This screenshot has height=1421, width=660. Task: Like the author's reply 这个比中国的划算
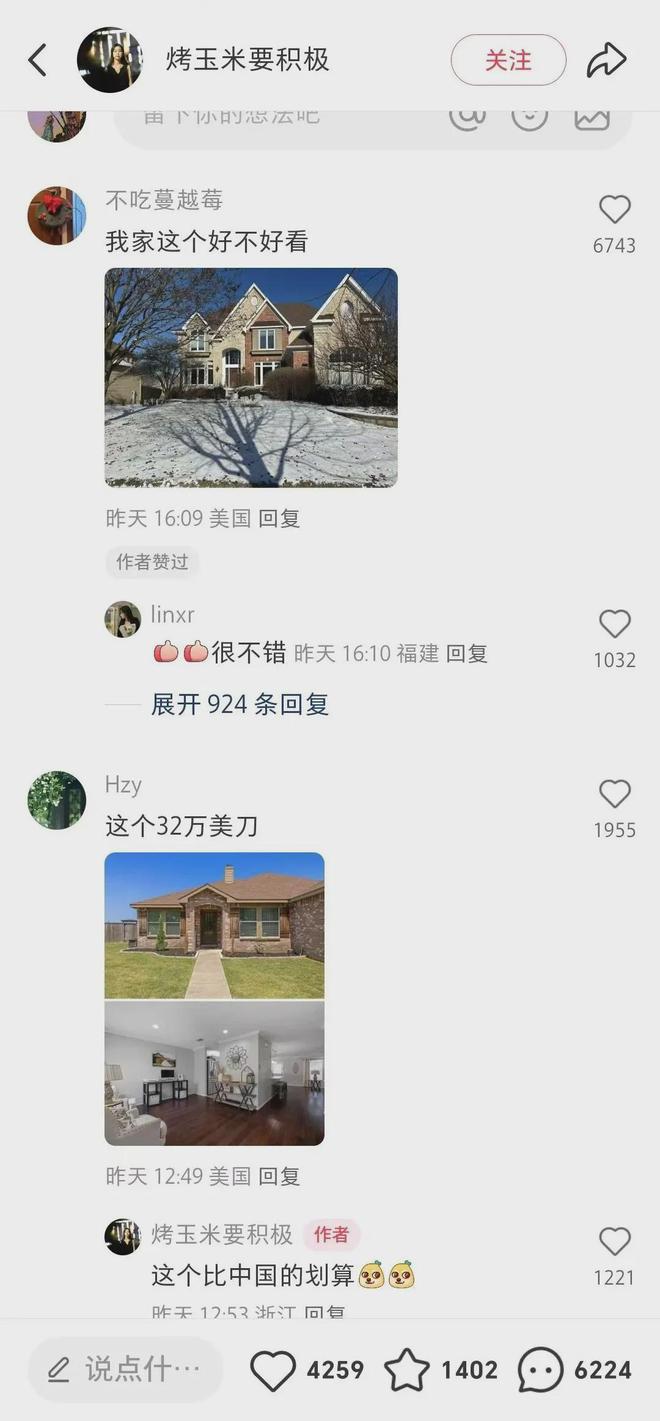[x=614, y=1242]
